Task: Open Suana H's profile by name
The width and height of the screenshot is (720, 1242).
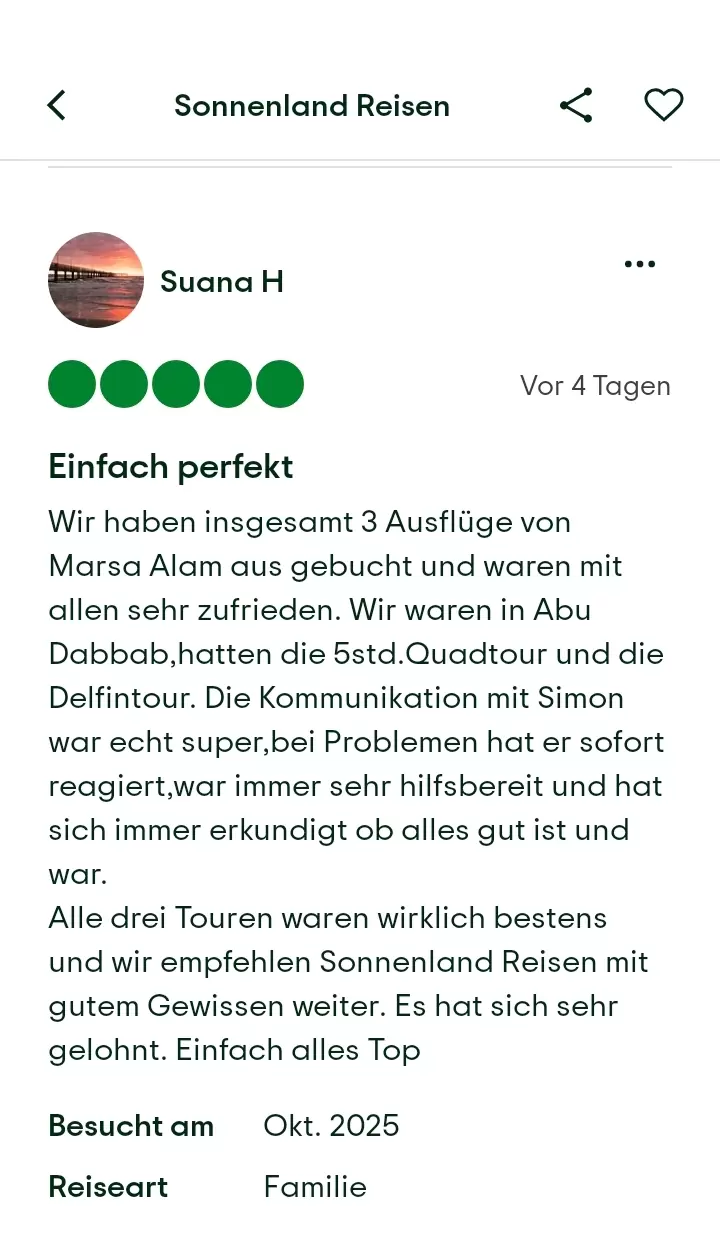Action: tap(221, 281)
